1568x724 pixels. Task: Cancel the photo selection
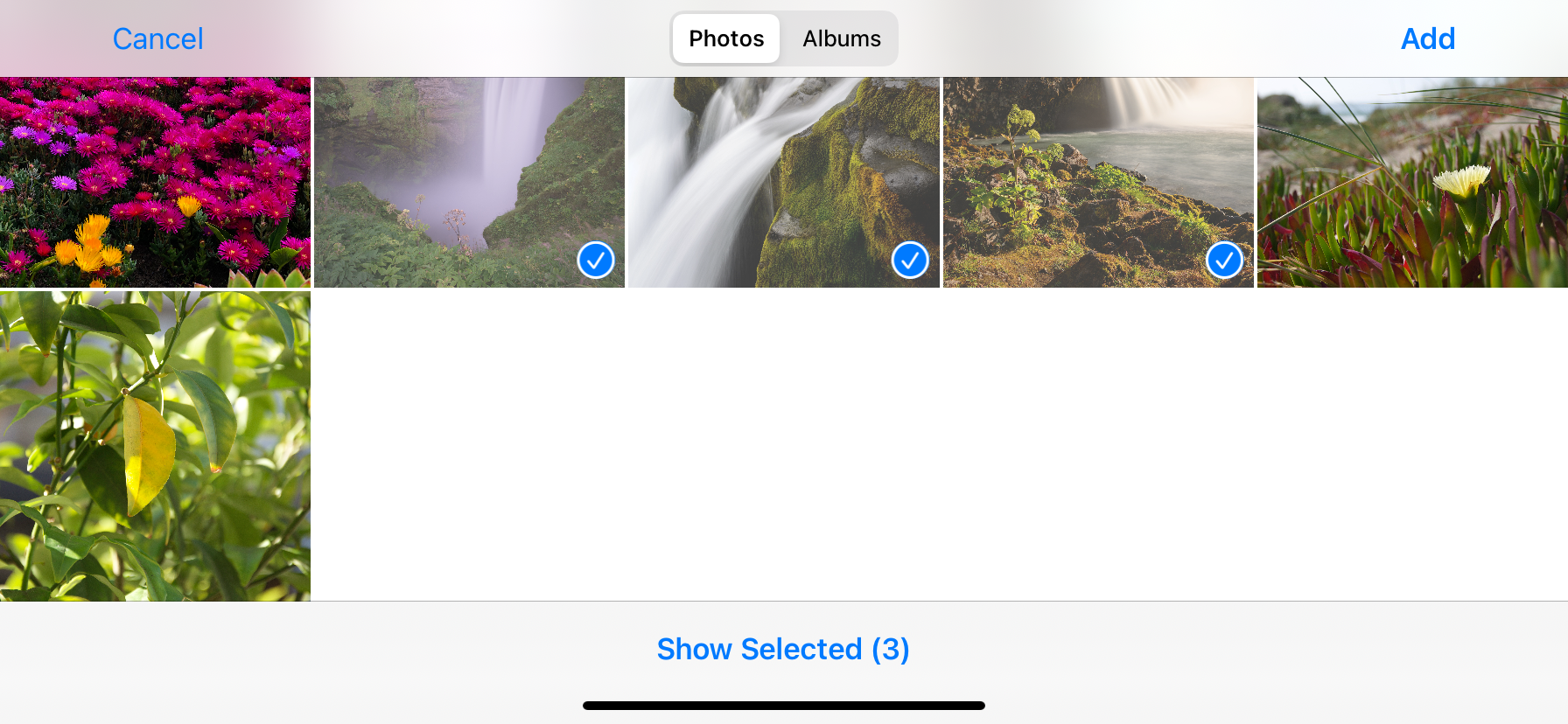coord(157,38)
